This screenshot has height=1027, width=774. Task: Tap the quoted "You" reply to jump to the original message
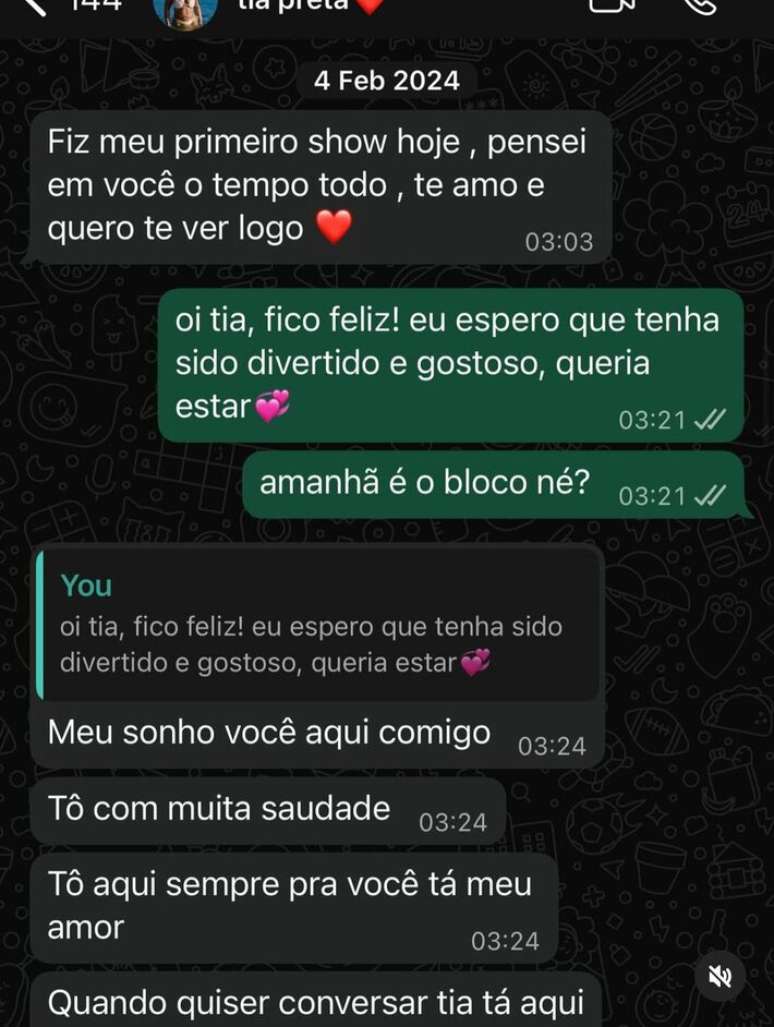pyautogui.click(x=320, y=622)
